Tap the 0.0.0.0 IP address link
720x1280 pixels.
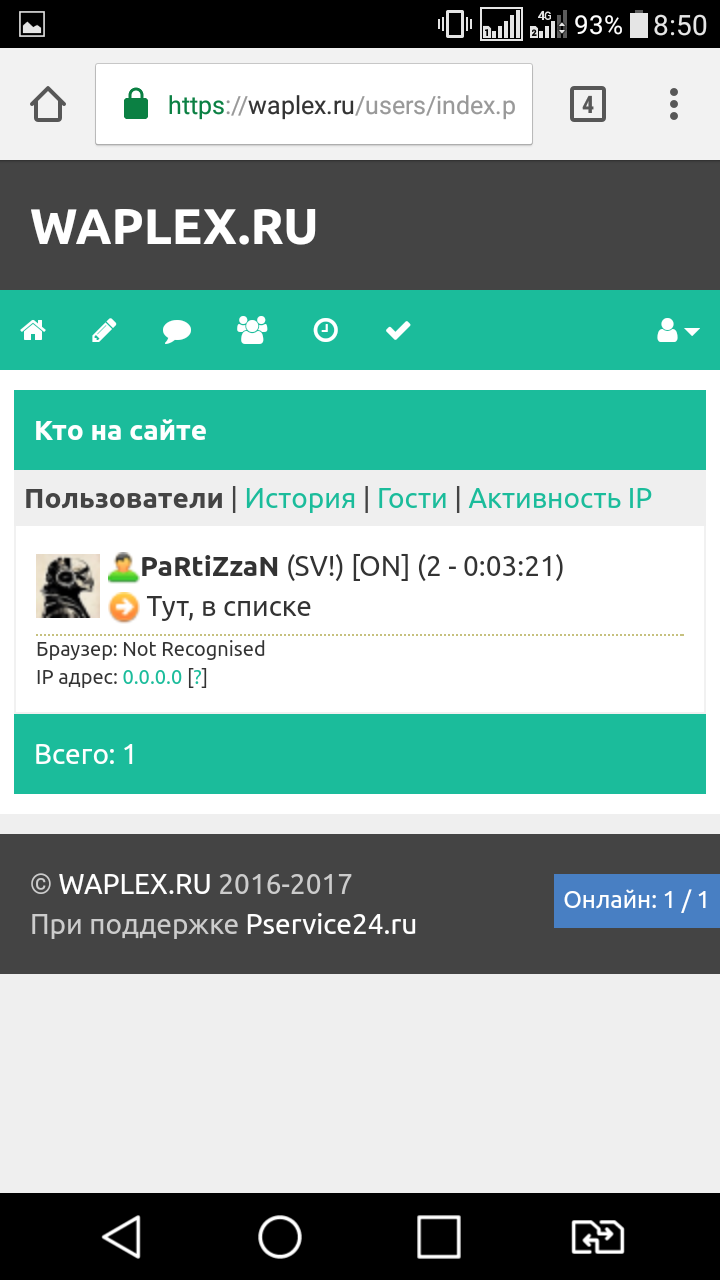pyautogui.click(x=152, y=677)
